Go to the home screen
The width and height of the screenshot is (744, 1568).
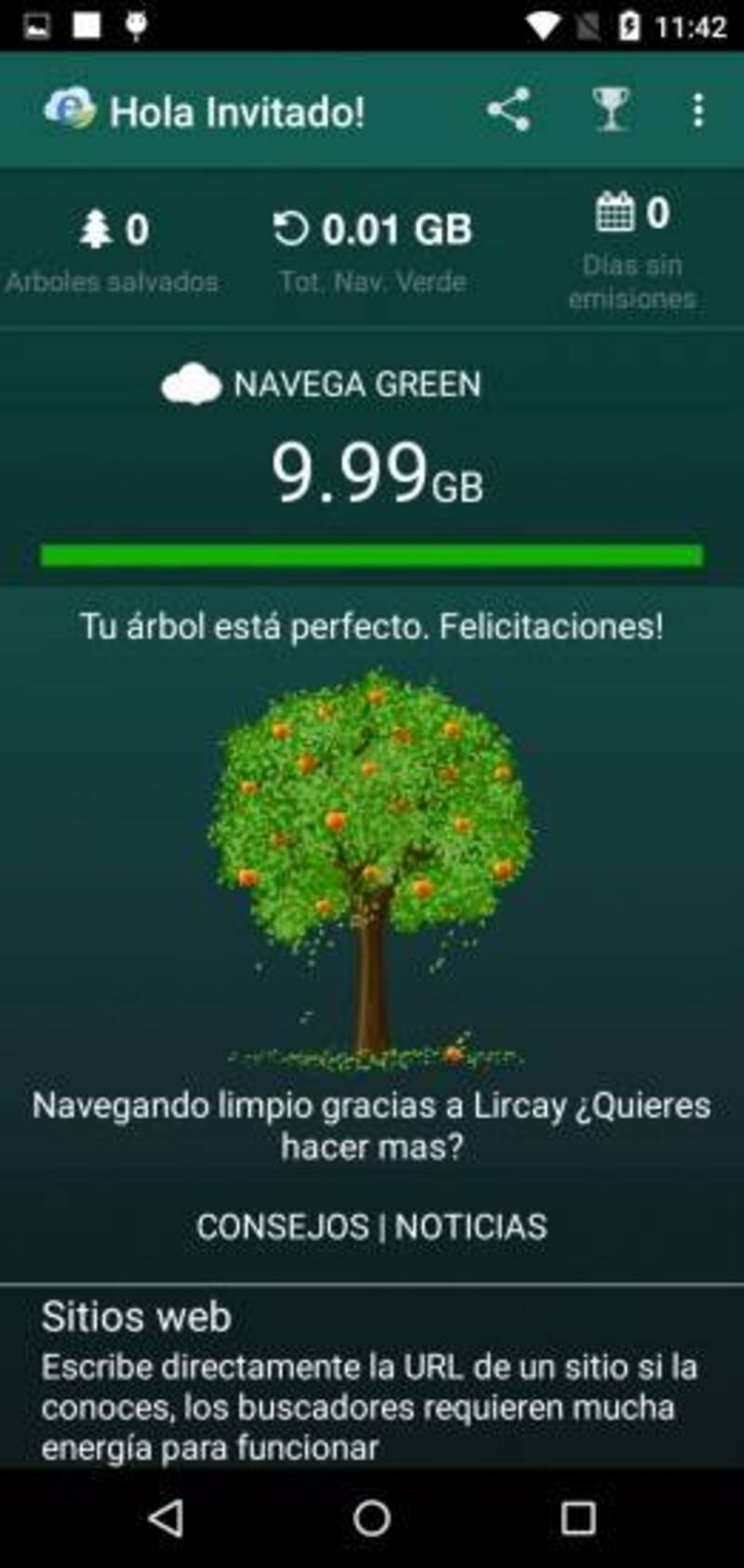click(x=372, y=1519)
